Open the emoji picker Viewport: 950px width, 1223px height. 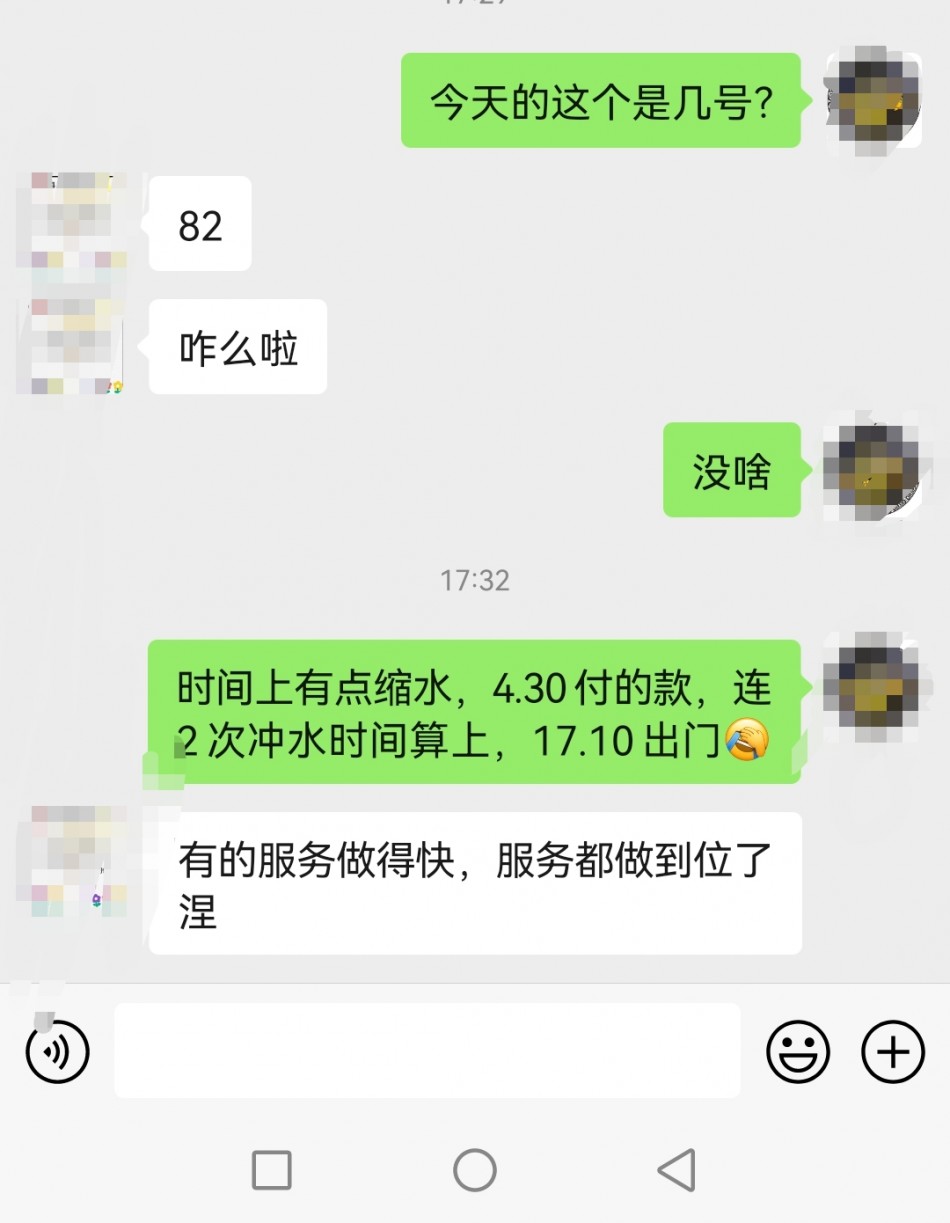(x=797, y=1051)
